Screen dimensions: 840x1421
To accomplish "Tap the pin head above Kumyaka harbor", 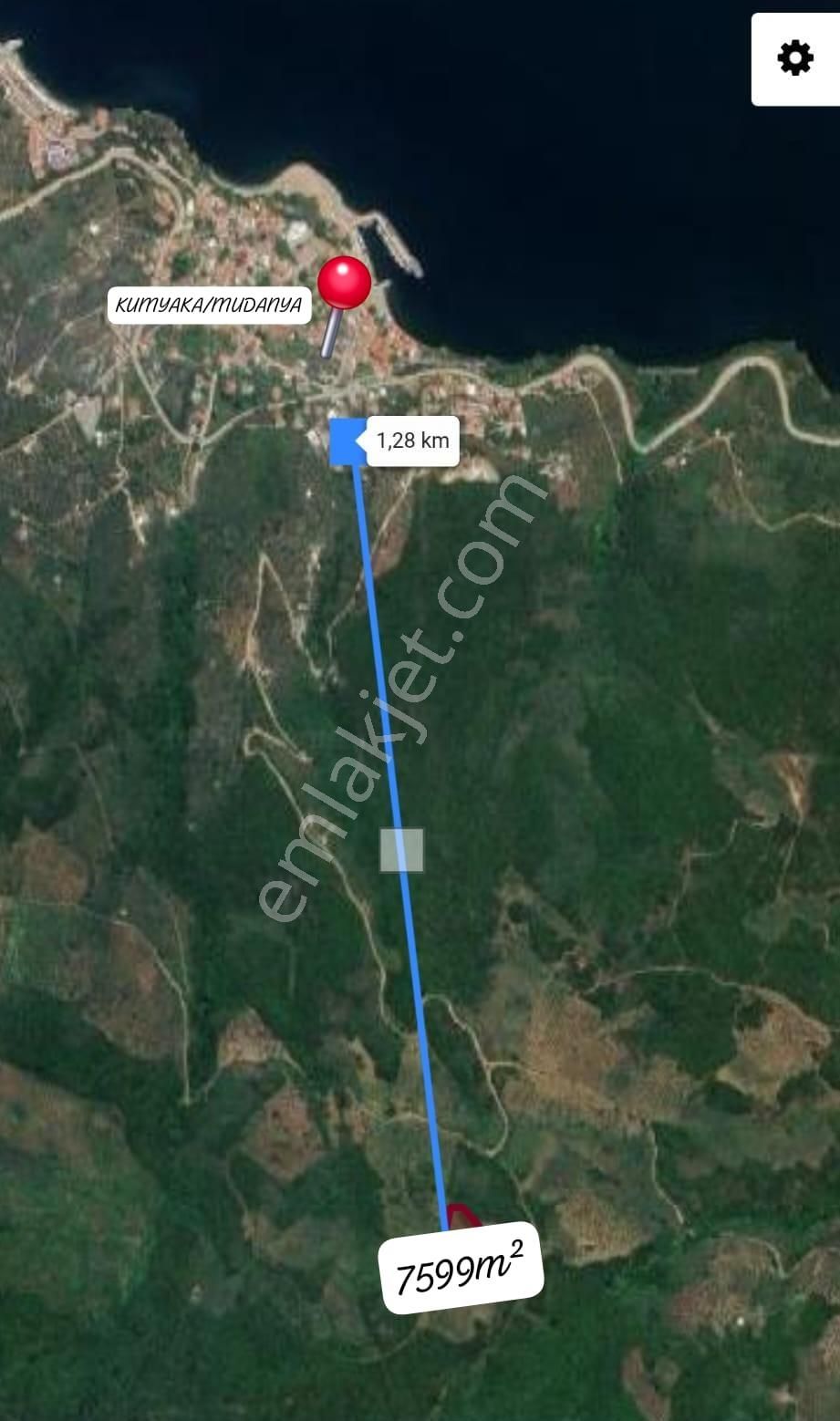I will point(345,283).
